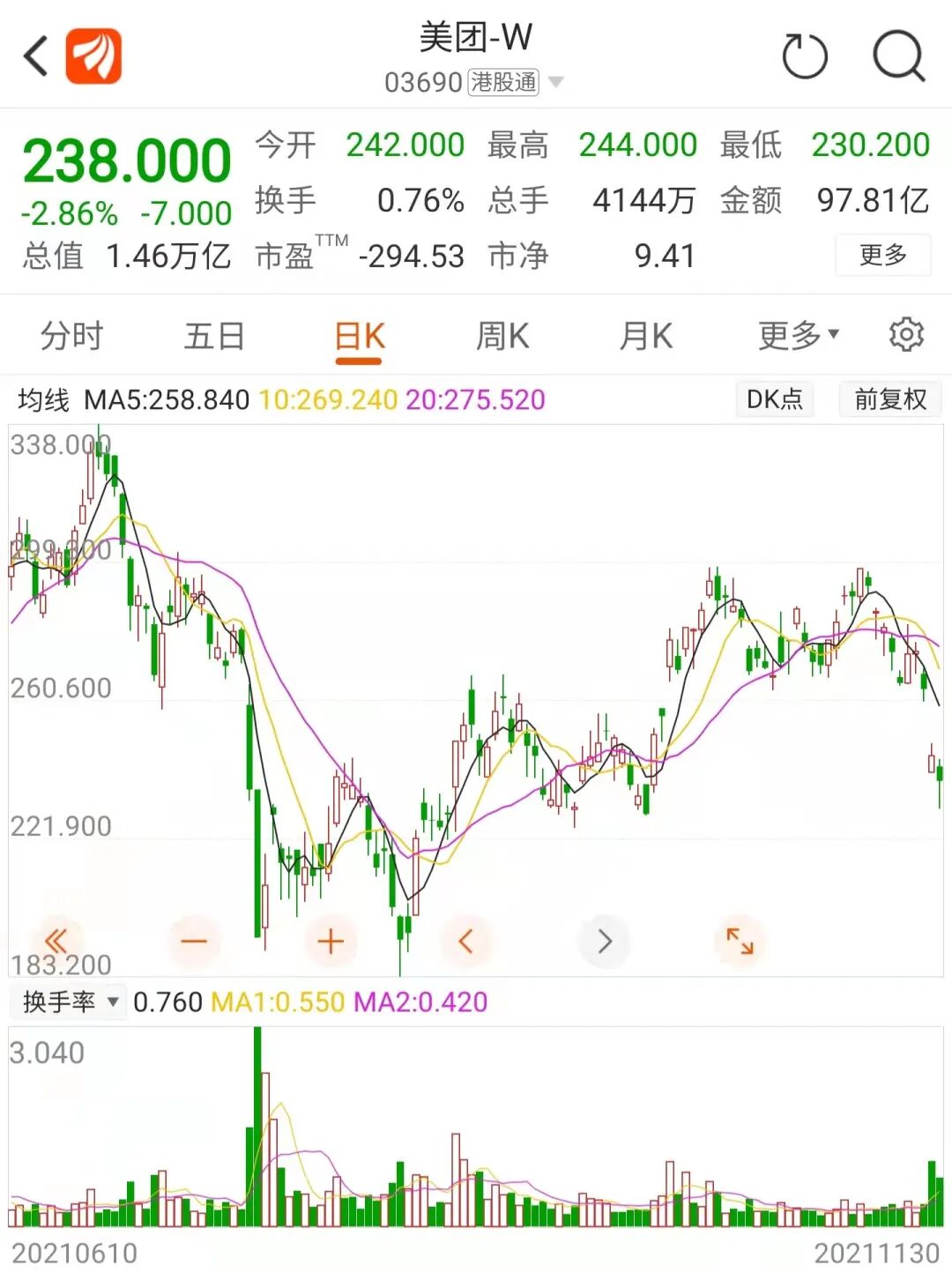Open stock search

(898, 57)
